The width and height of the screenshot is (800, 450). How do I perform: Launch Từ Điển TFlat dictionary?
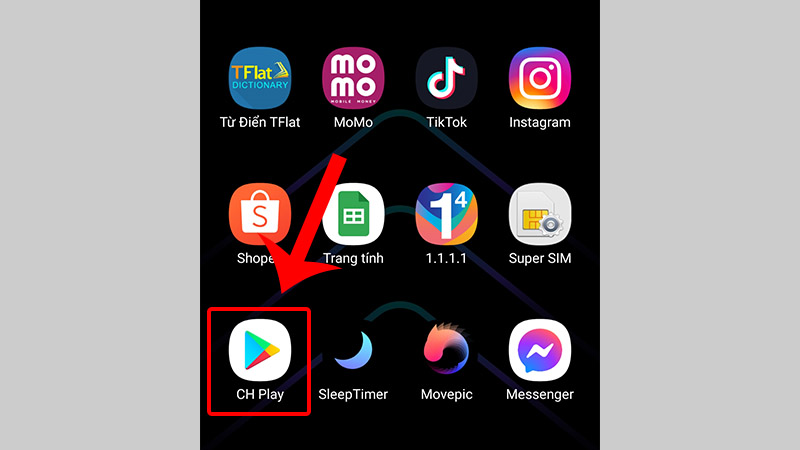click(260, 78)
